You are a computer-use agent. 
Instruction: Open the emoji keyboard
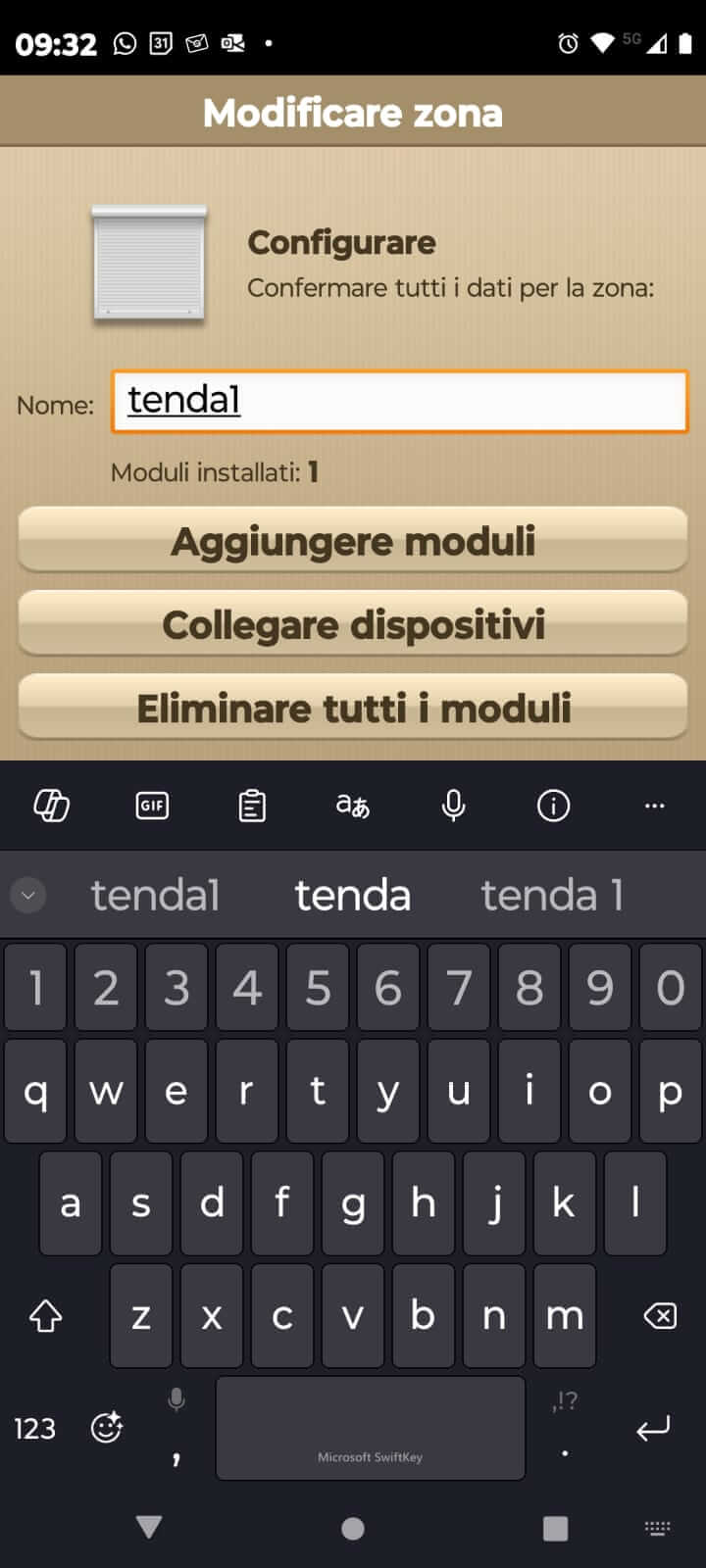coord(107,1428)
